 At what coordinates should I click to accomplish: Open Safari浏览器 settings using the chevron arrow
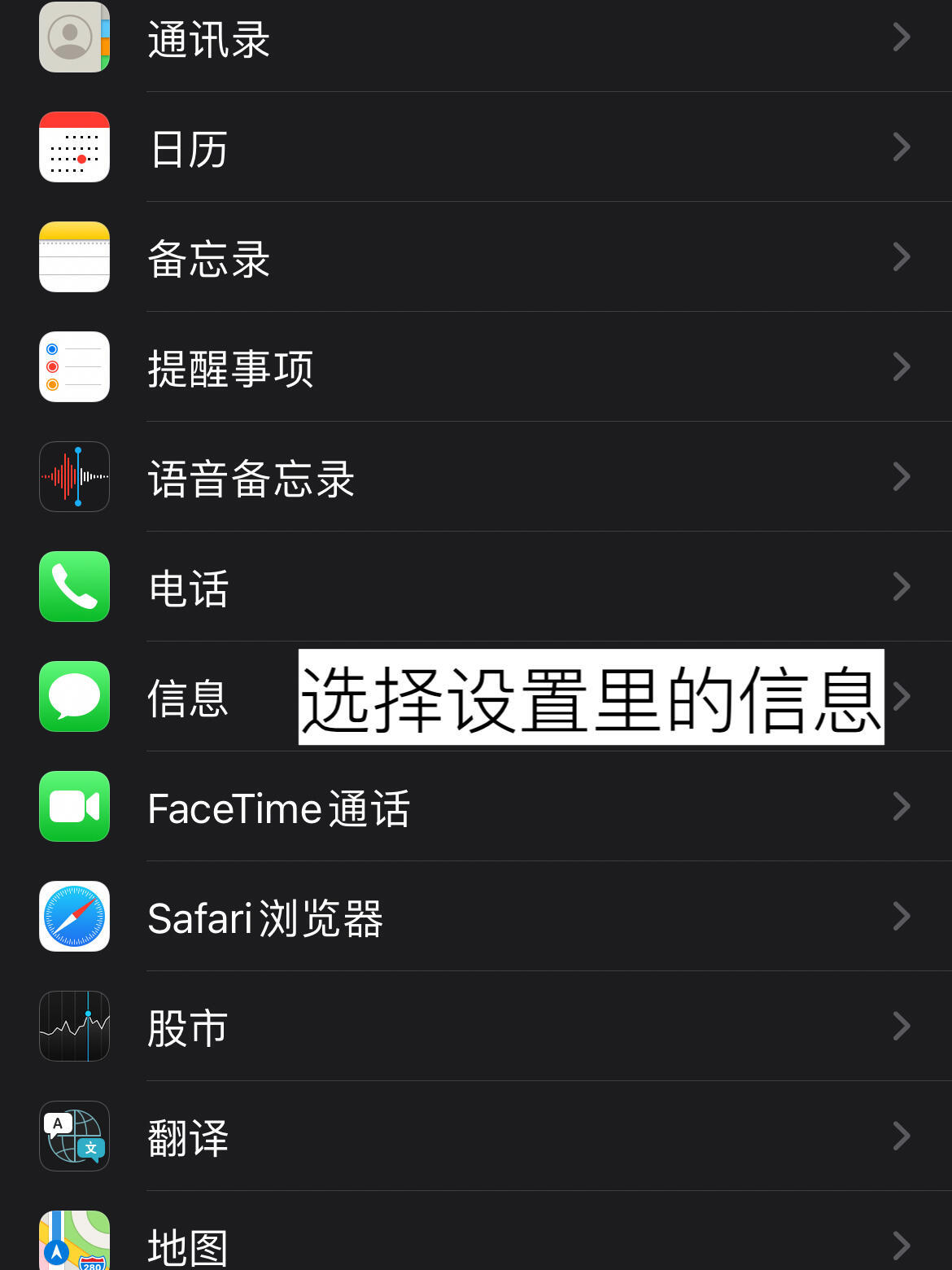(x=902, y=916)
